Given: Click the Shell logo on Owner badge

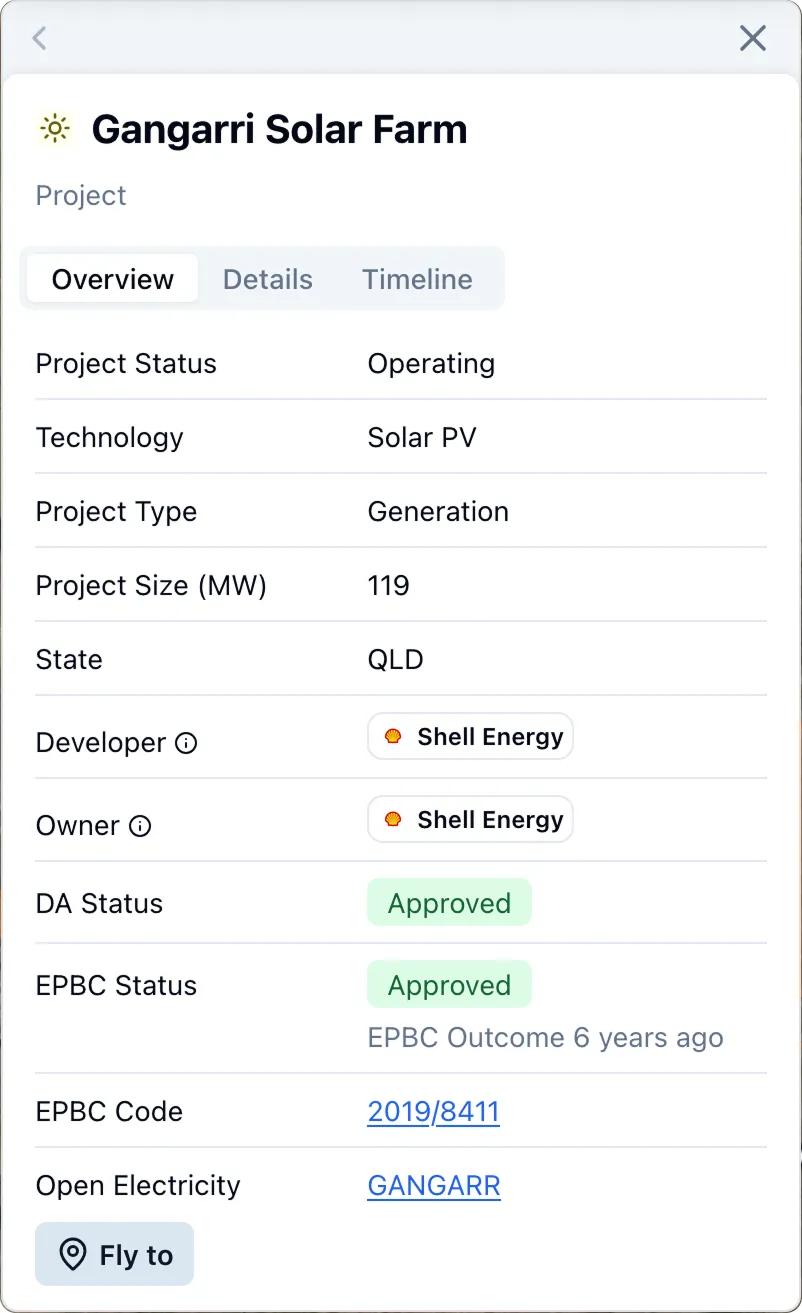Looking at the screenshot, I should point(394,820).
